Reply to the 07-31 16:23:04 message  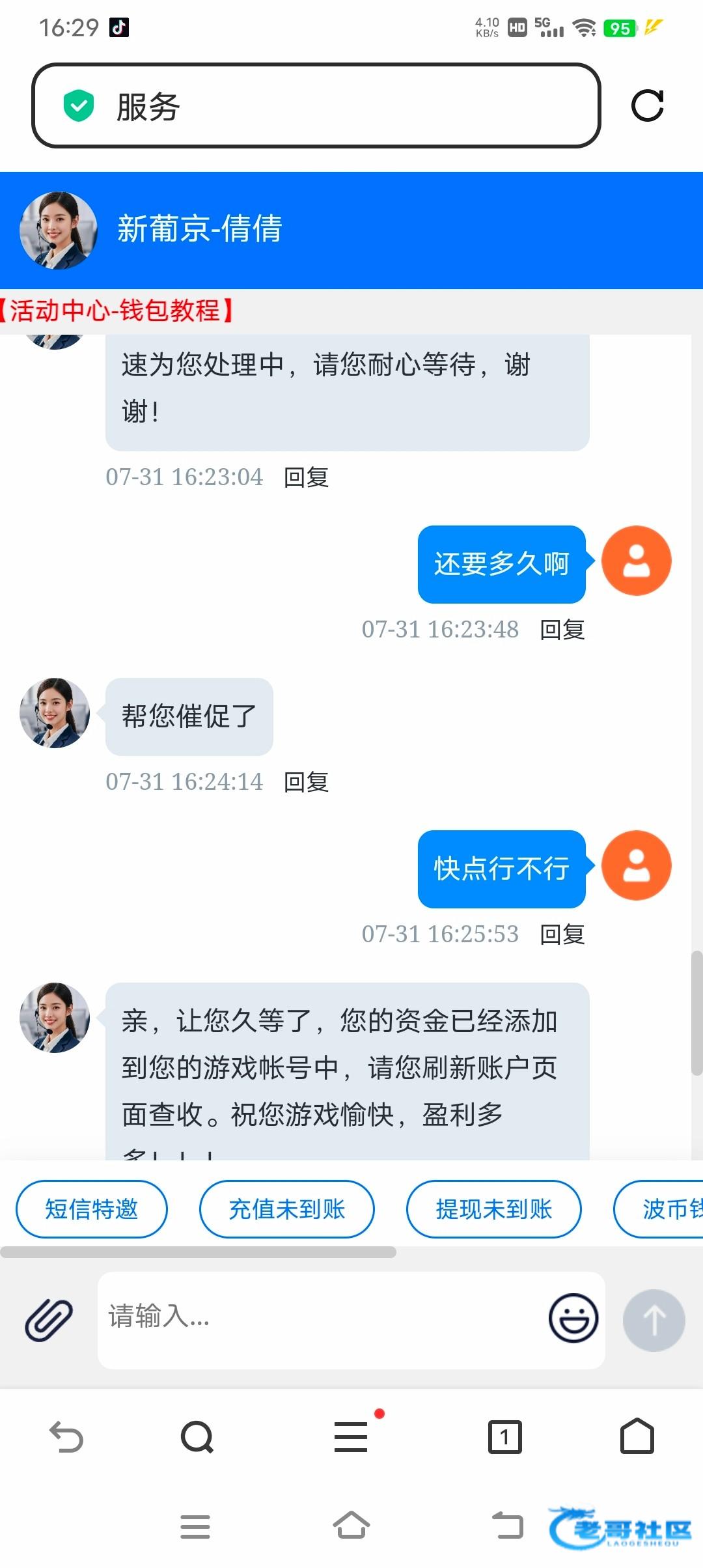point(307,477)
